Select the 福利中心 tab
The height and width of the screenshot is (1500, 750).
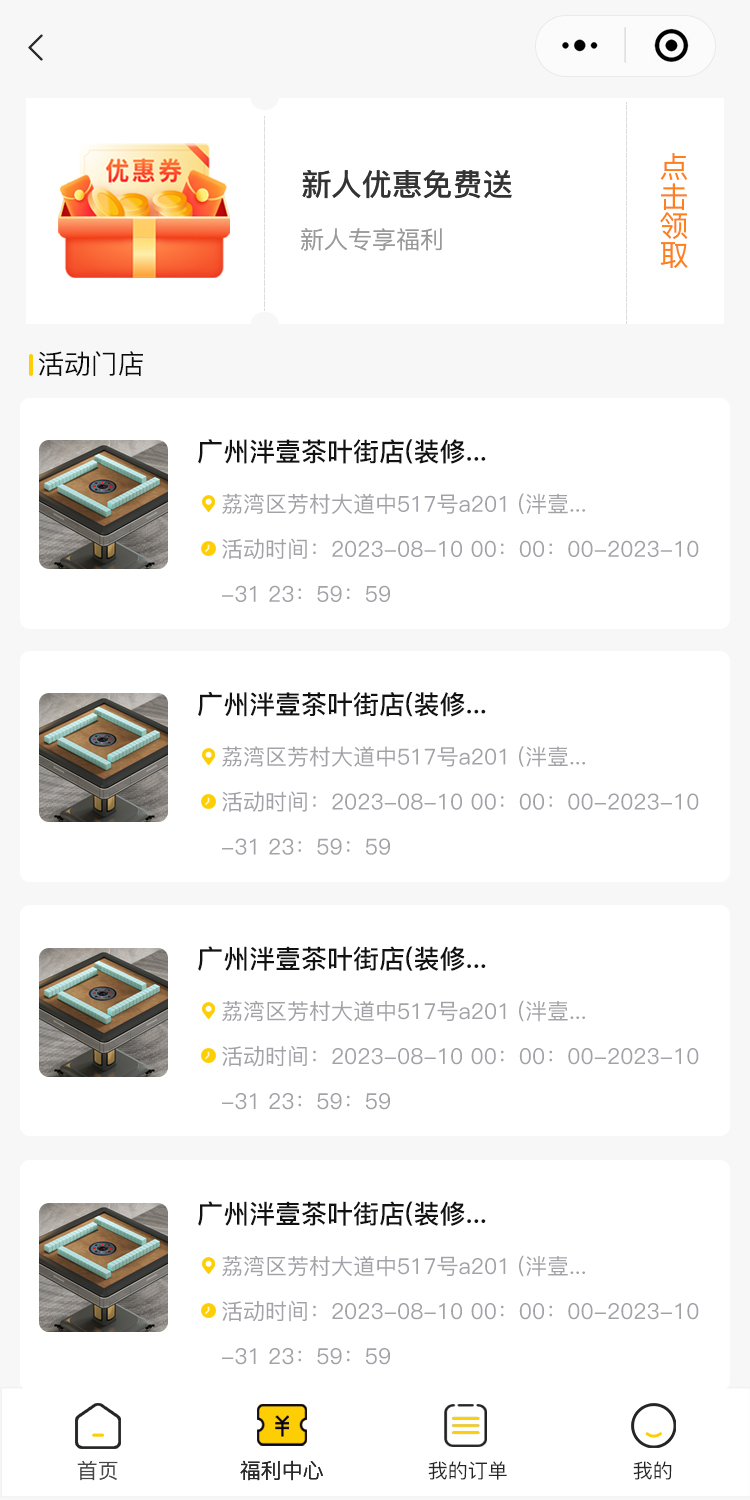(x=282, y=1441)
